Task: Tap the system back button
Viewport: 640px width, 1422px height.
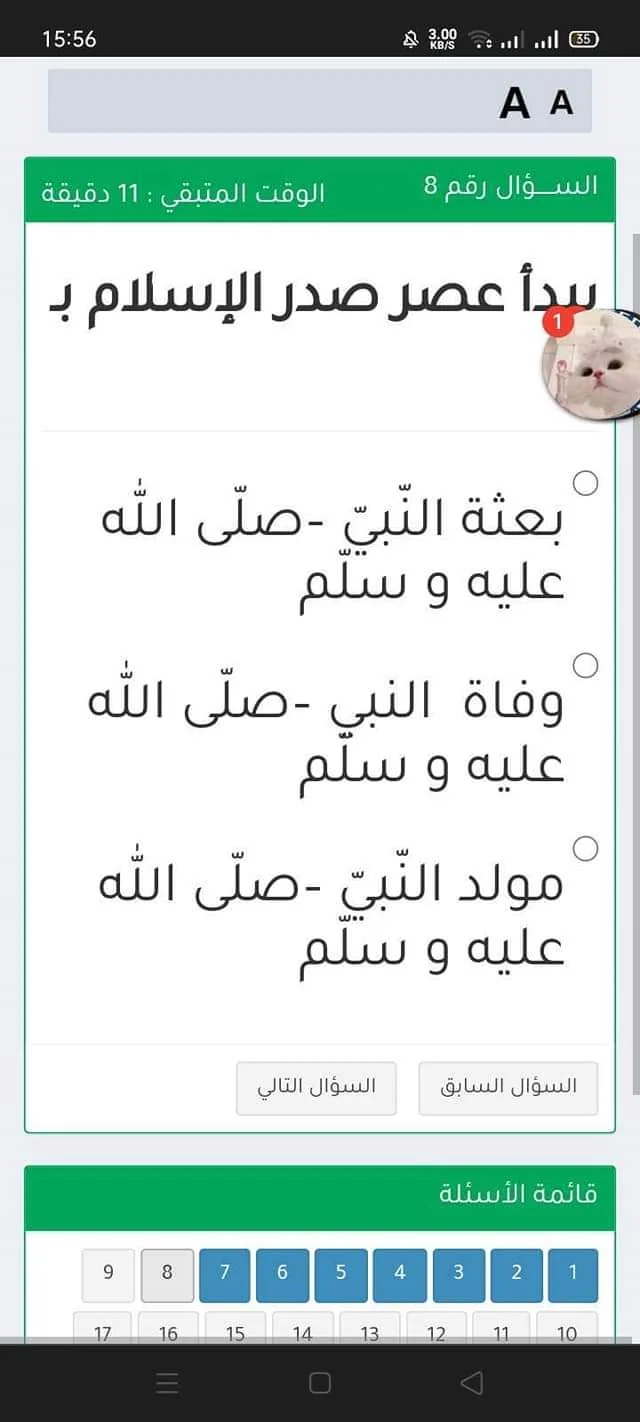Action: 471,1383
